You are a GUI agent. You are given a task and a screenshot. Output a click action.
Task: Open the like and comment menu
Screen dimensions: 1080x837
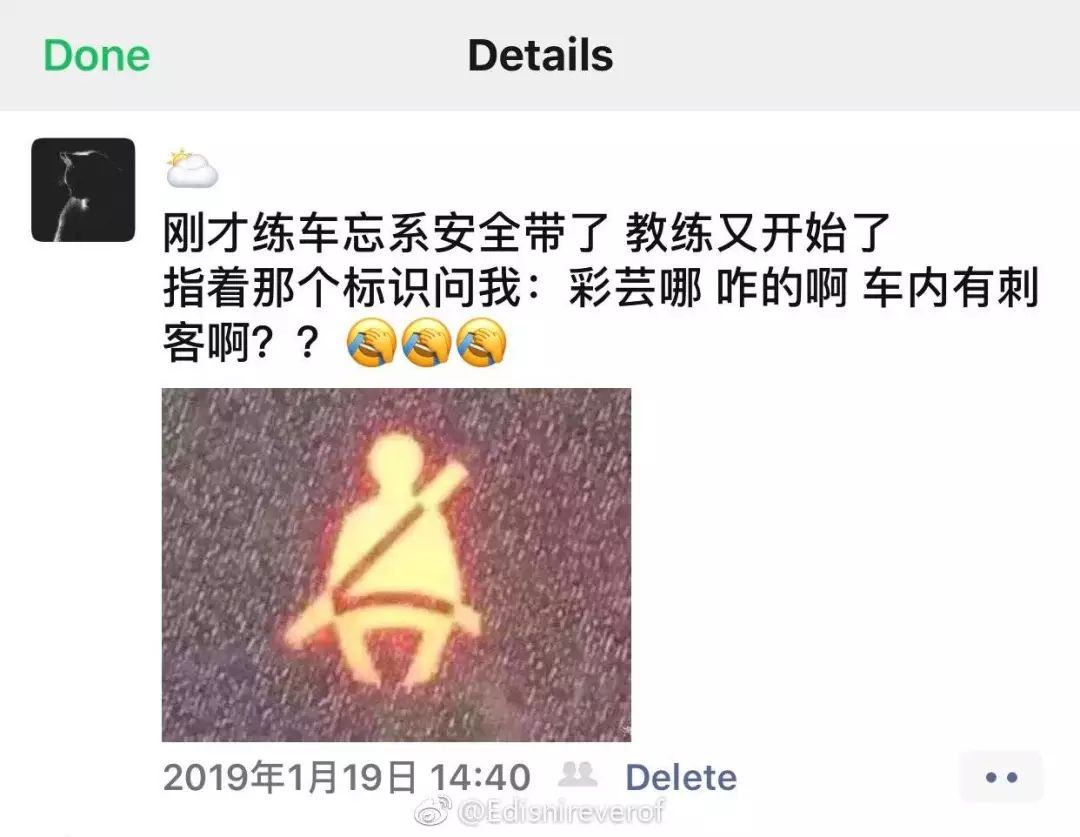(1001, 777)
